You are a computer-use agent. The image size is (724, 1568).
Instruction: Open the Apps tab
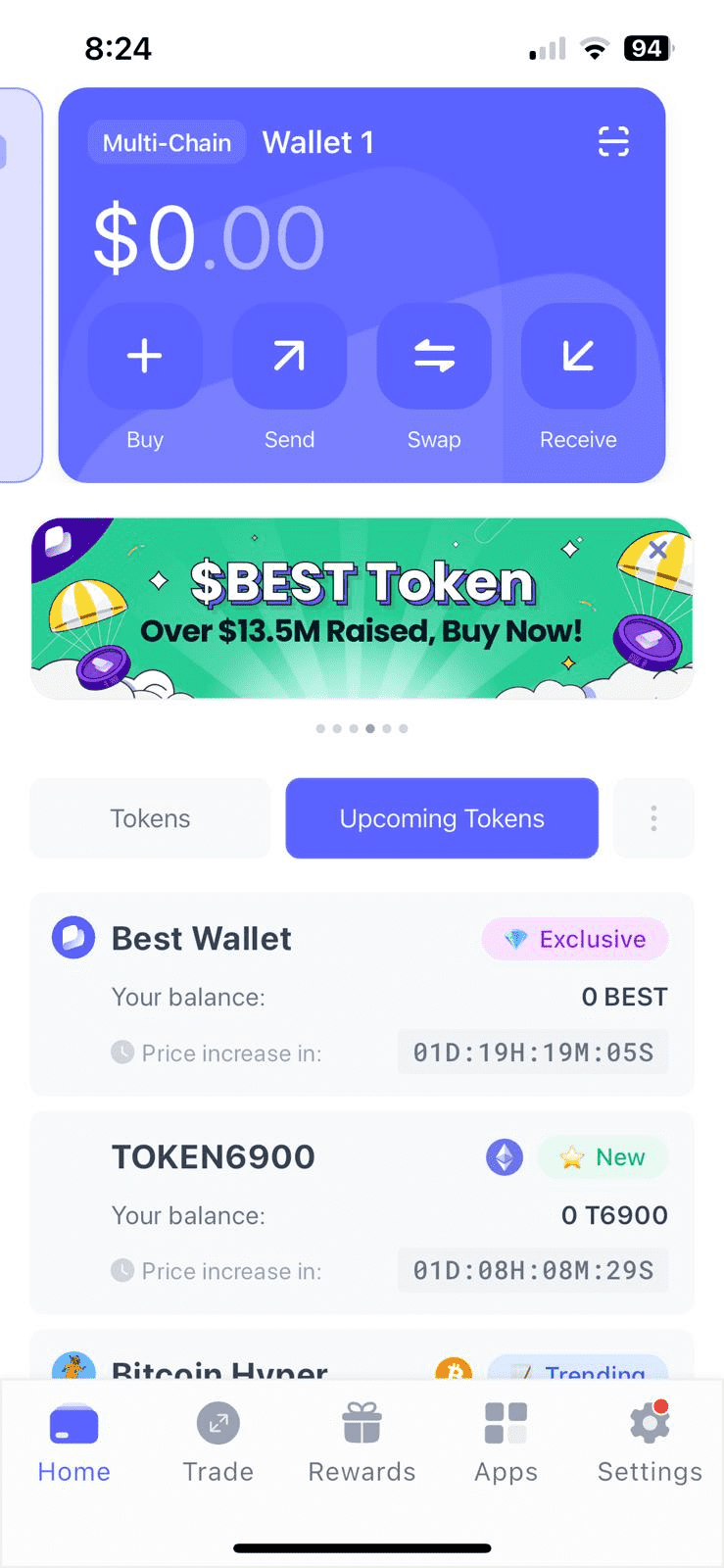coord(506,1443)
